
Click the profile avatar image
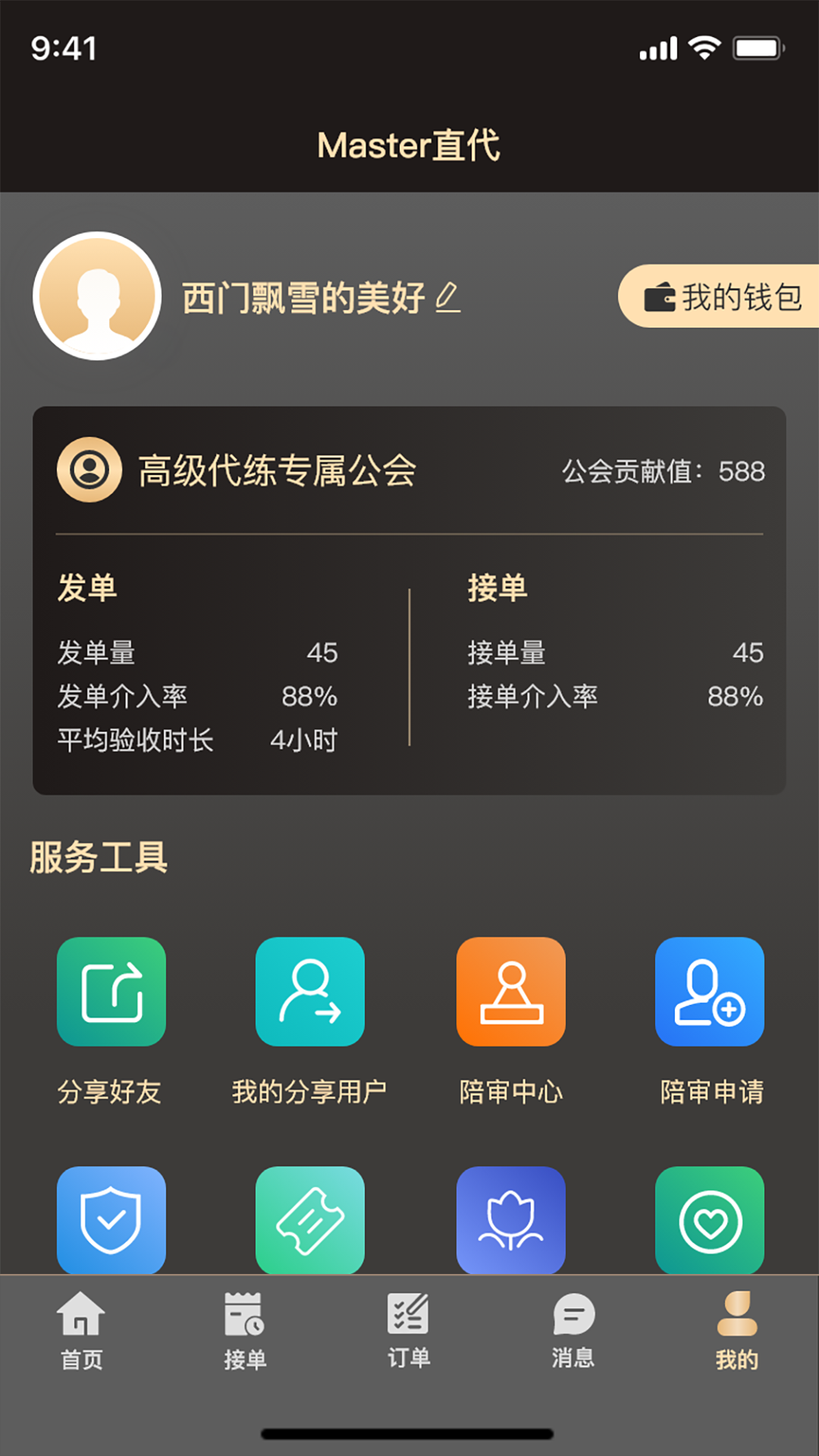[97, 296]
